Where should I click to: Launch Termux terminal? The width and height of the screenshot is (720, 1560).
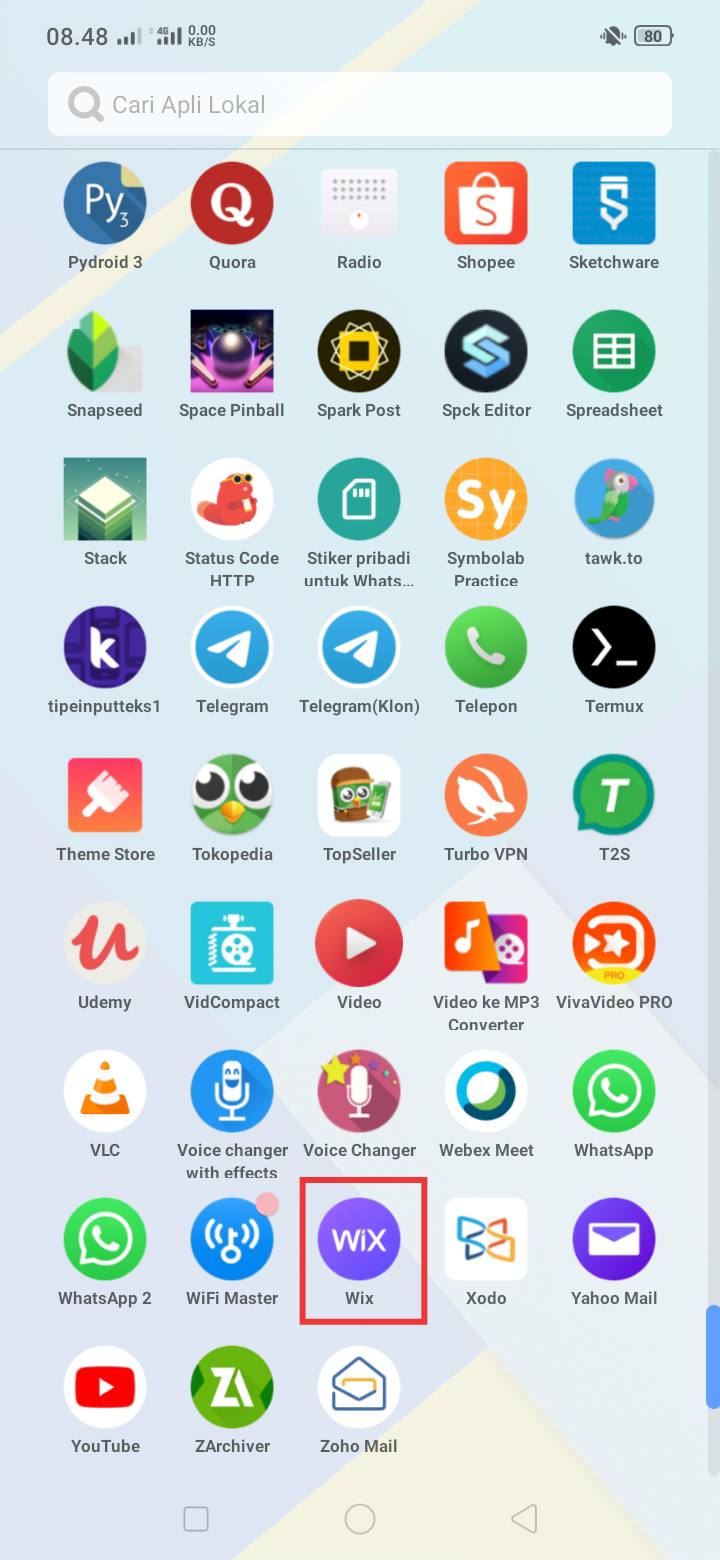[x=614, y=648]
